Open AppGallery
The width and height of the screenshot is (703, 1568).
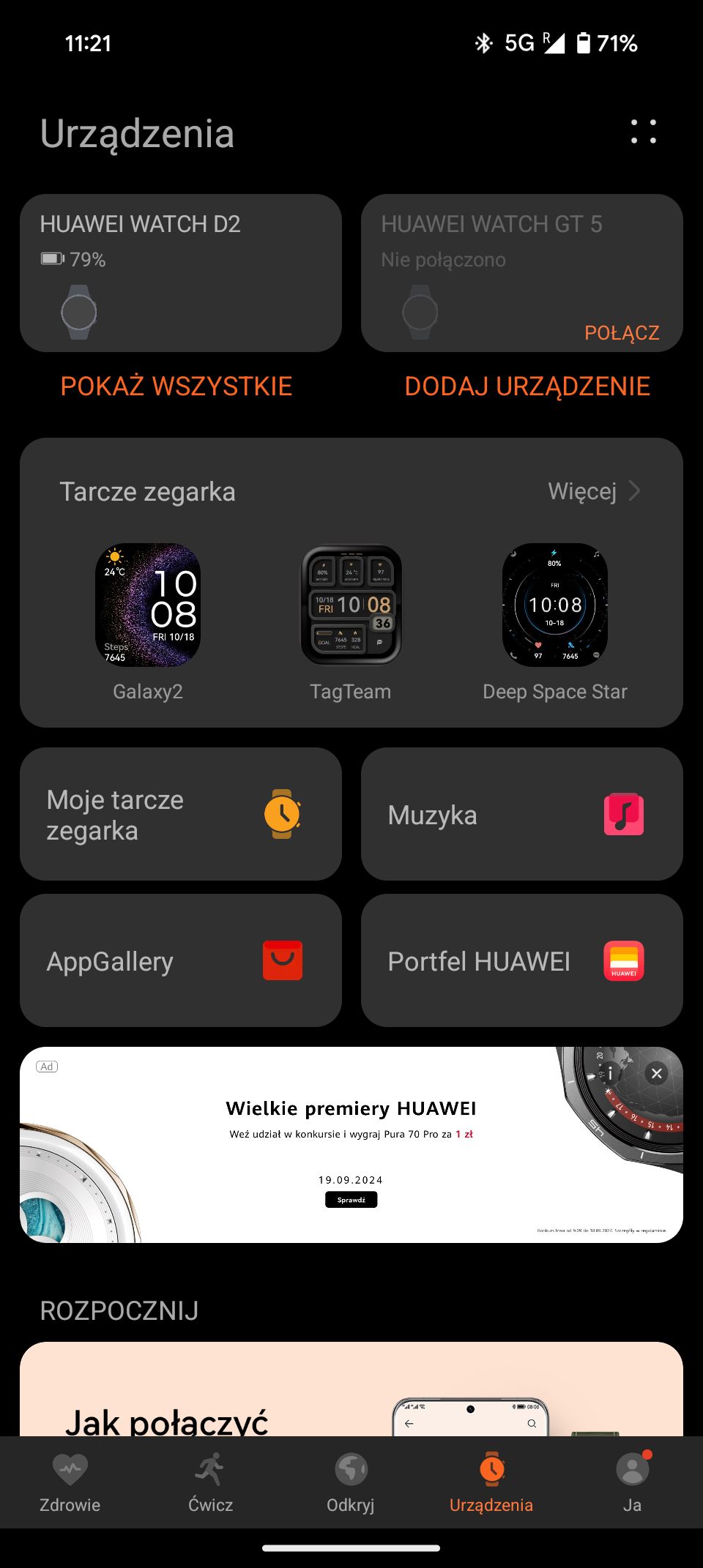pyautogui.click(x=181, y=960)
